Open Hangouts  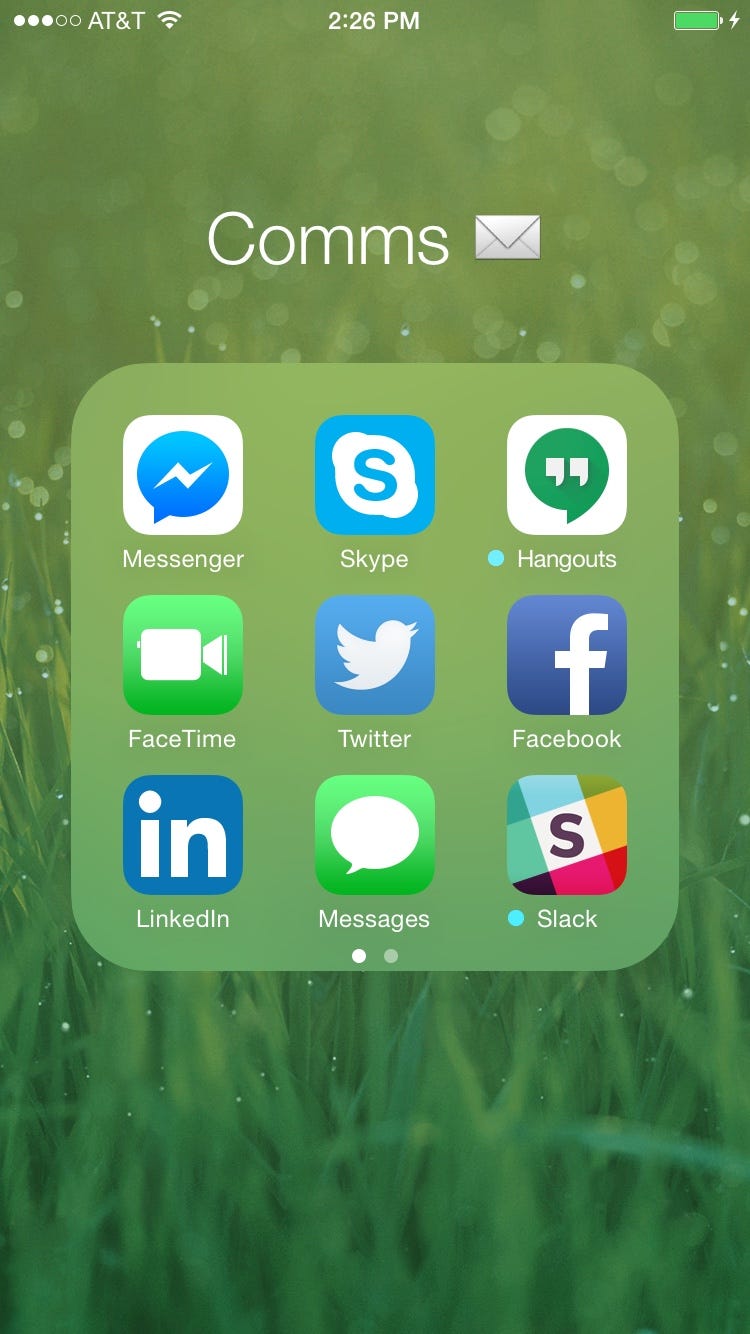point(567,475)
